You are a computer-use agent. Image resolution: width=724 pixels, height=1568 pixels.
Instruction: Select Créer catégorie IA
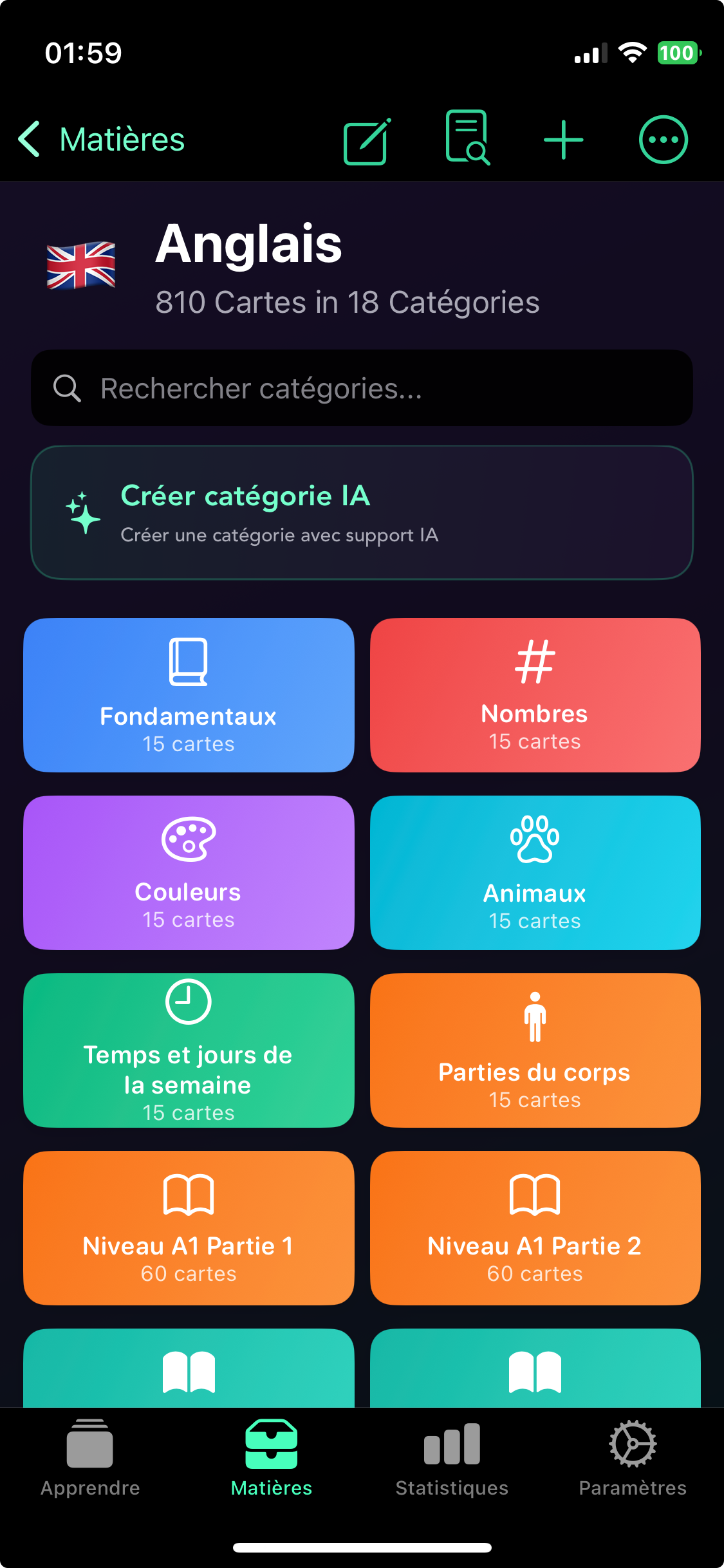point(362,513)
